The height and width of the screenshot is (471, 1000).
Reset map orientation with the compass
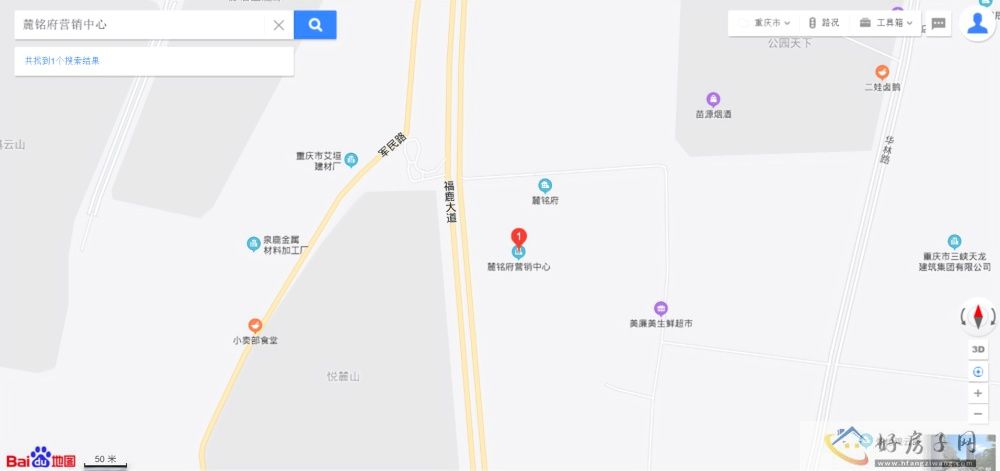point(978,316)
